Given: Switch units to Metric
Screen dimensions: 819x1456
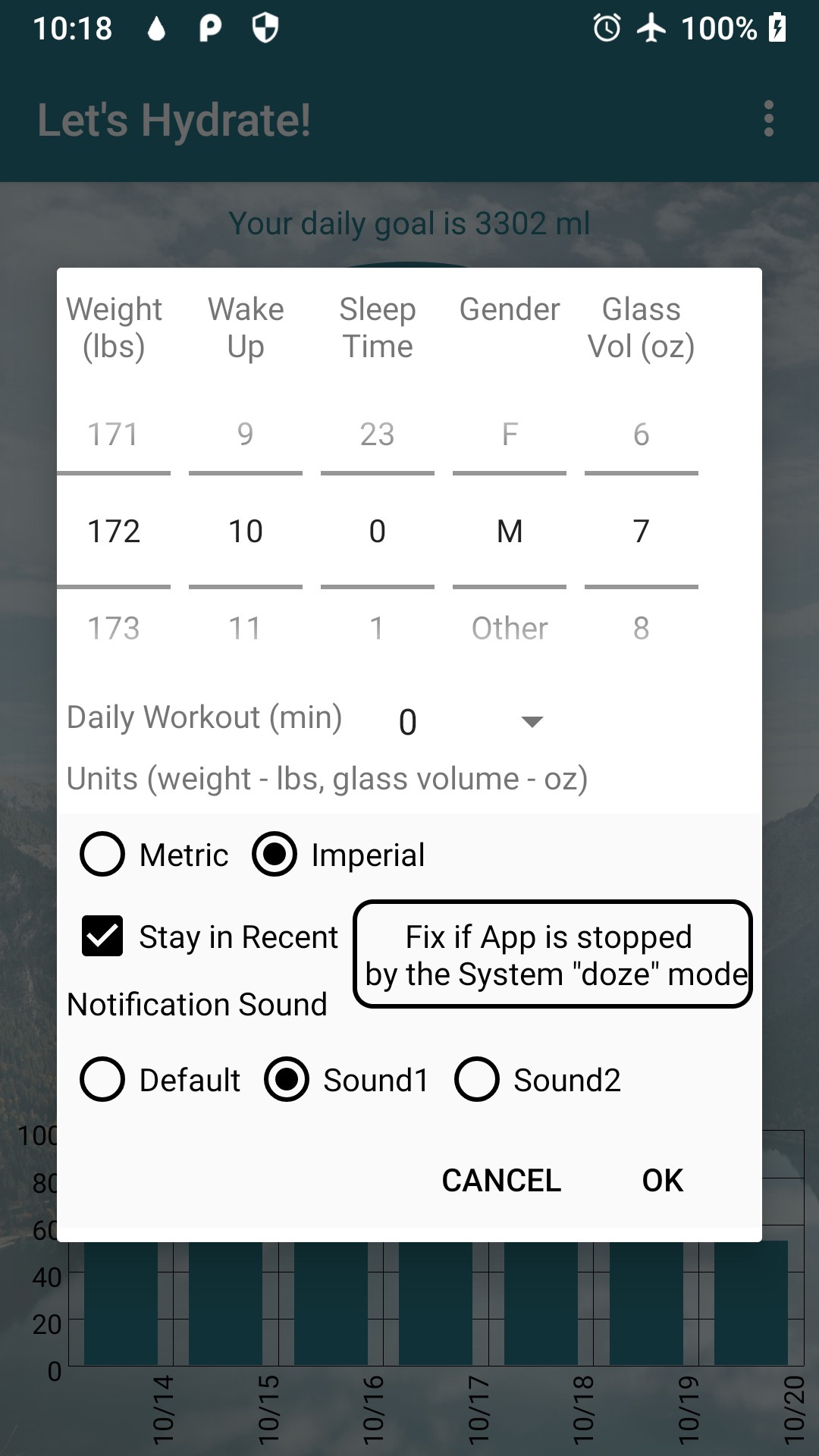Looking at the screenshot, I should (x=103, y=855).
